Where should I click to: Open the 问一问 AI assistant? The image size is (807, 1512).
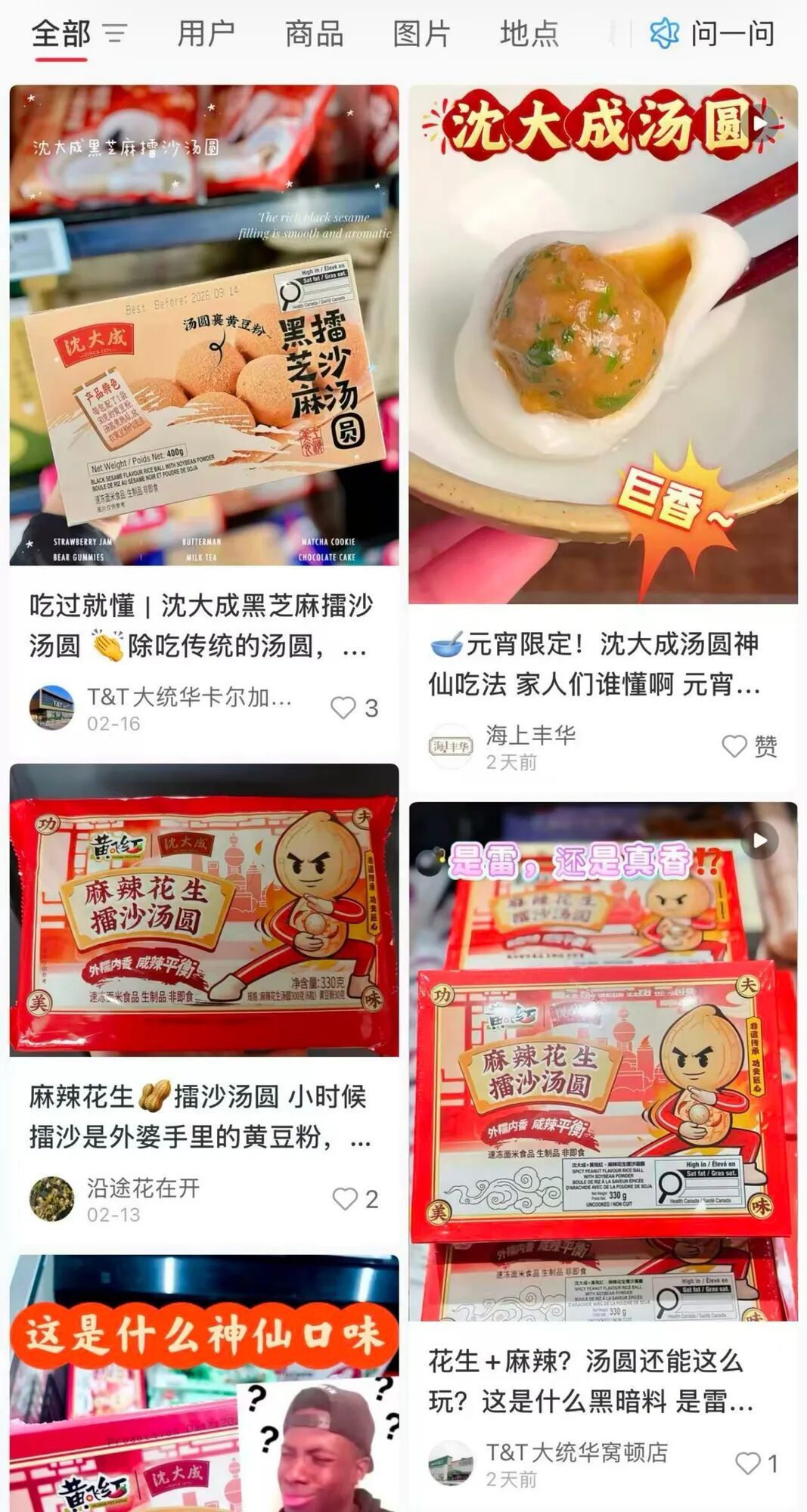coord(712,34)
